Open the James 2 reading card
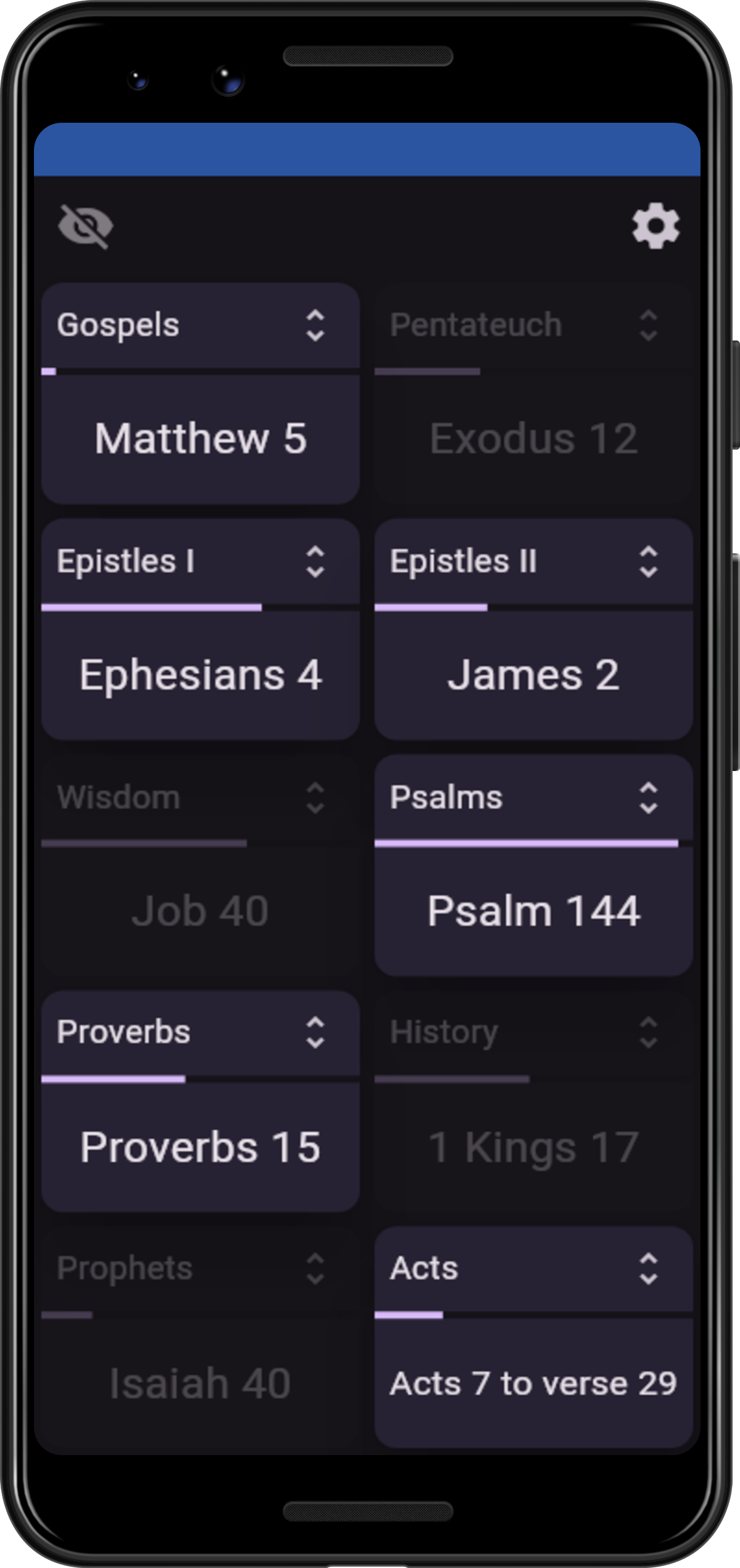 point(533,675)
